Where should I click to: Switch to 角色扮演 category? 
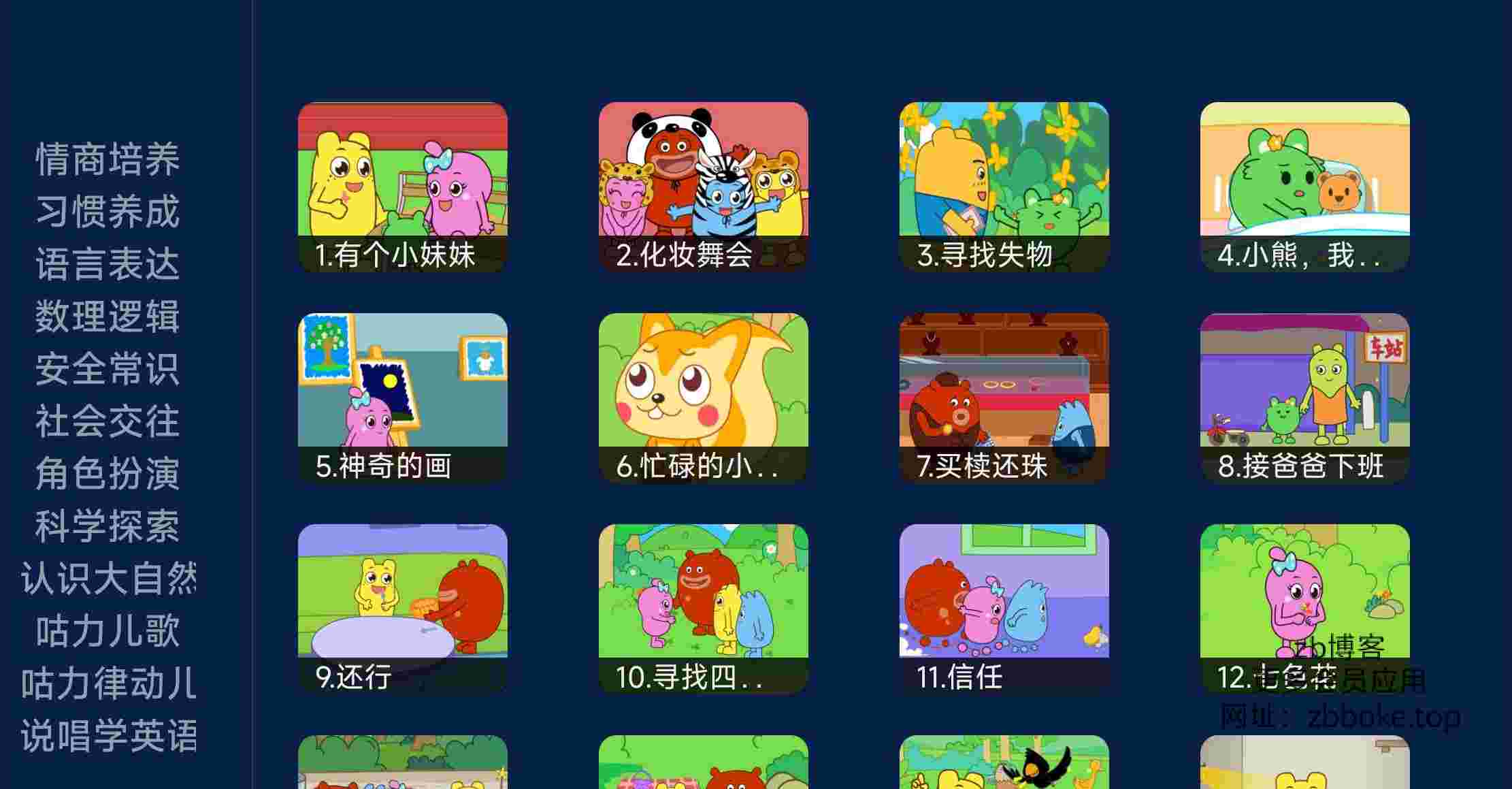(108, 474)
